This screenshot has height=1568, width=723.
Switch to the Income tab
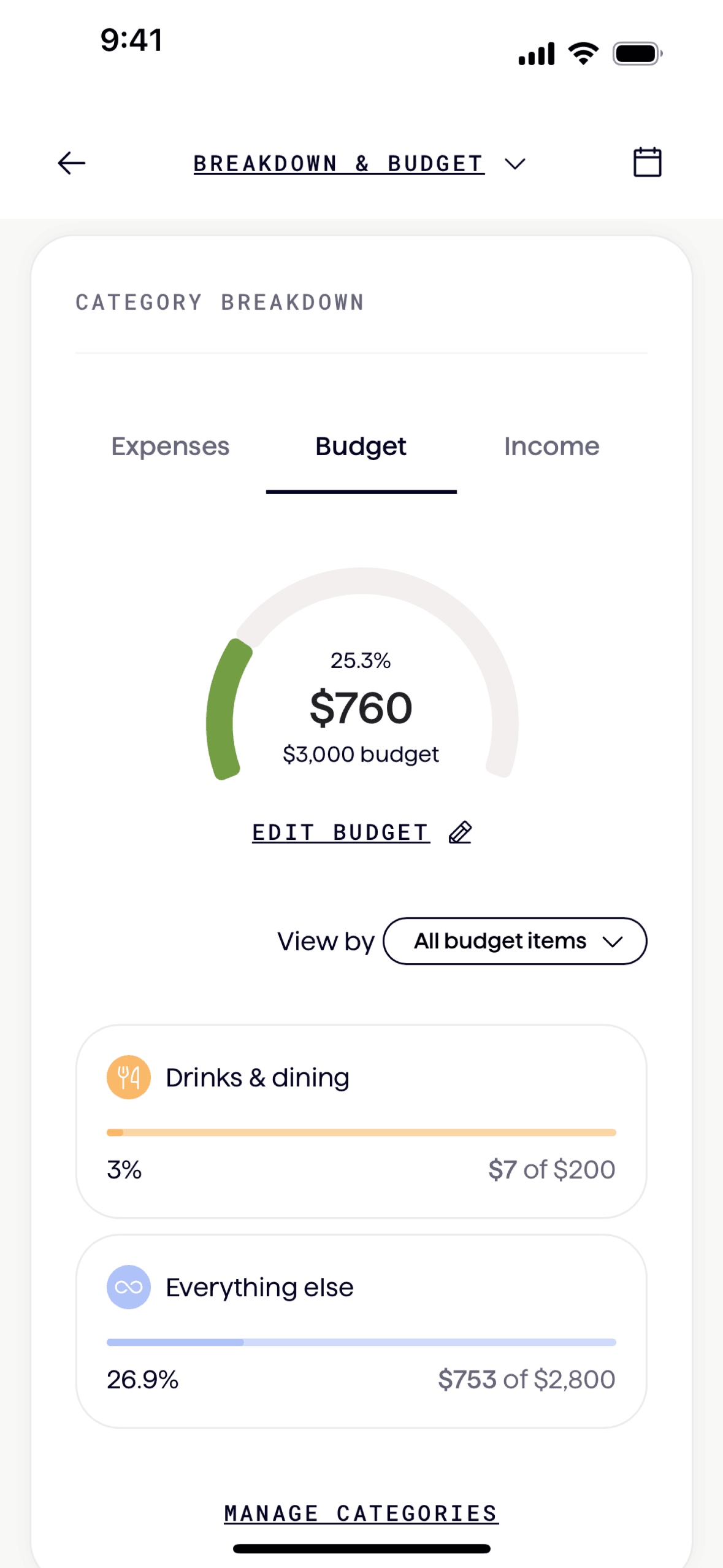pos(552,446)
